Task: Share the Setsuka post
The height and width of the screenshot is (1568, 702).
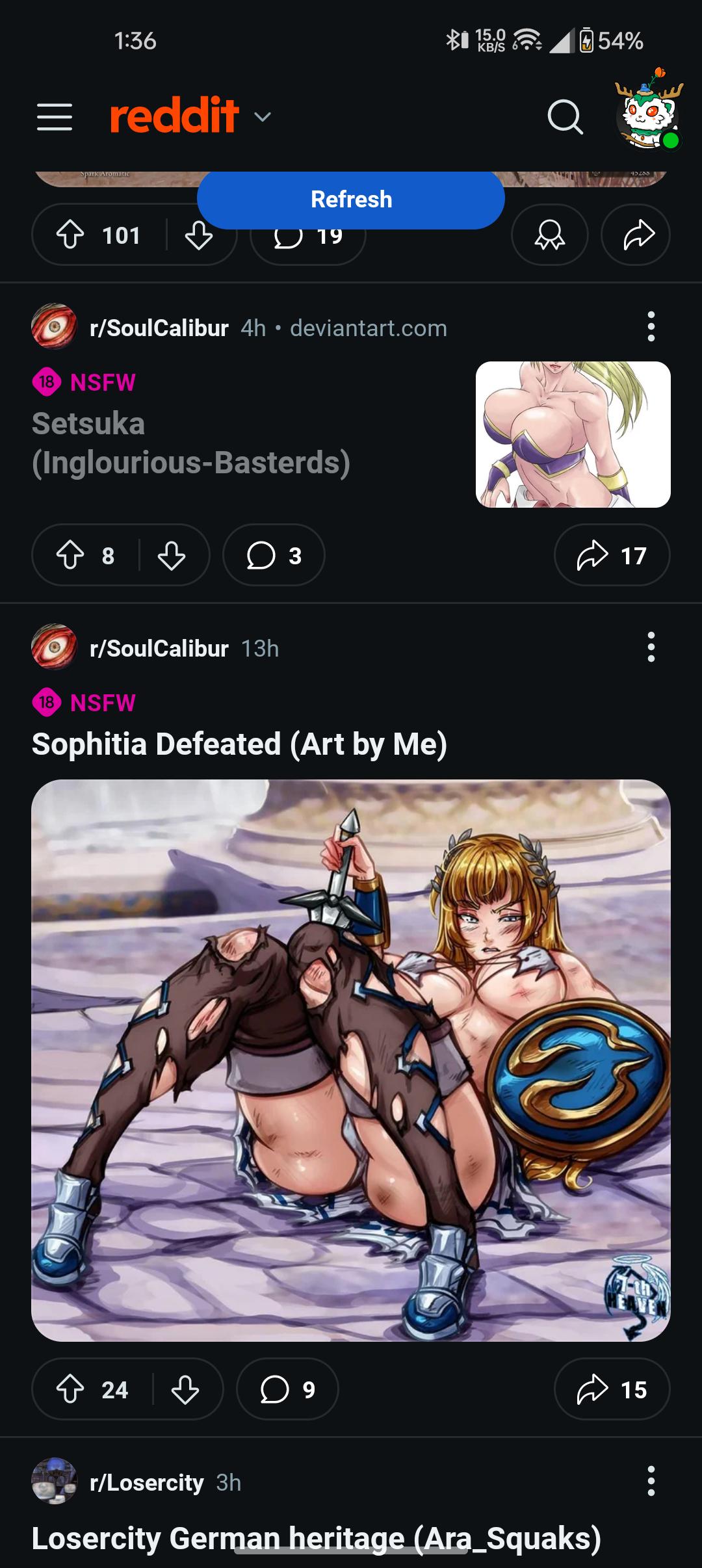Action: tap(612, 556)
